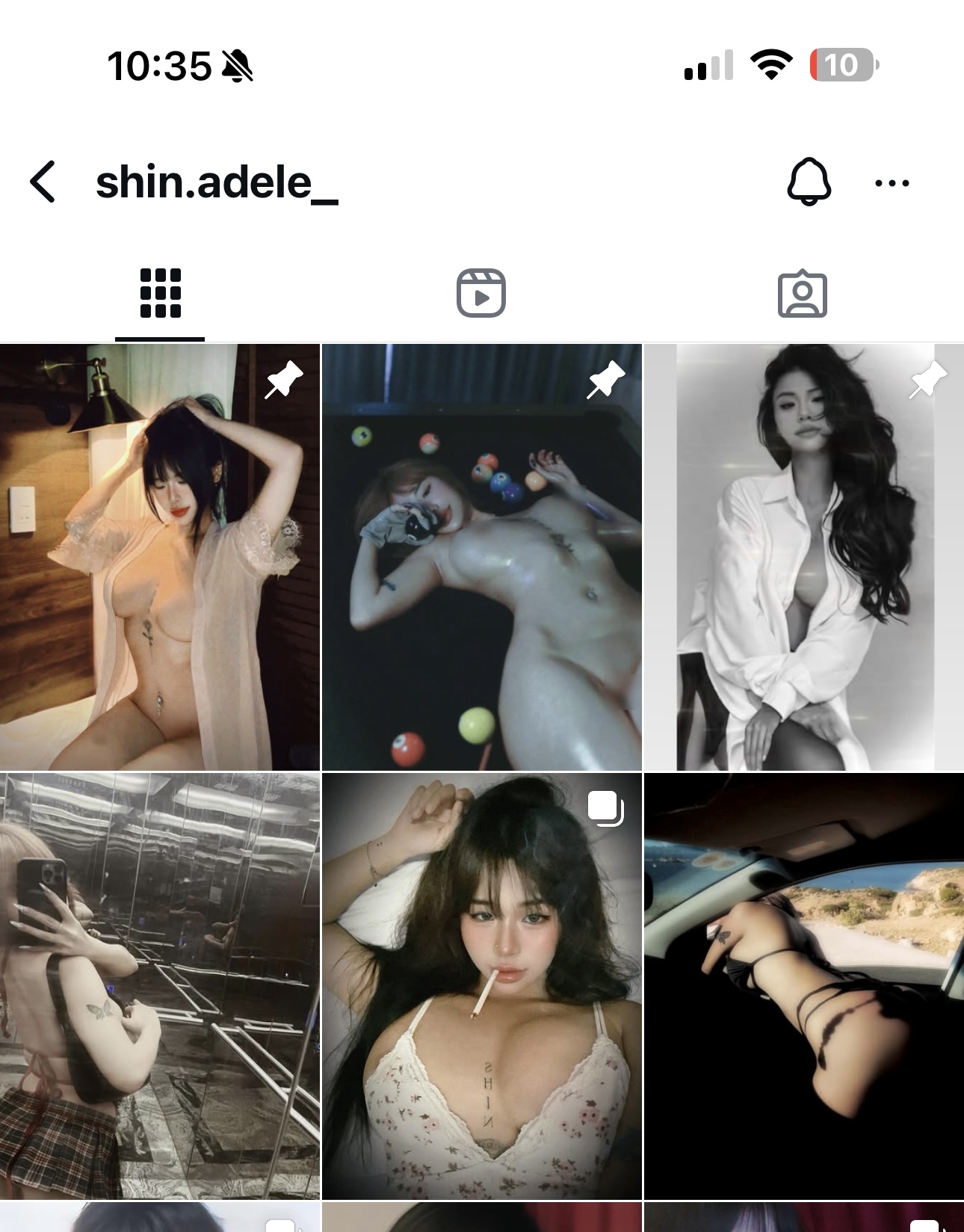This screenshot has height=1232, width=964.
Task: Open the three-dot overflow menu
Action: pyautogui.click(x=892, y=182)
